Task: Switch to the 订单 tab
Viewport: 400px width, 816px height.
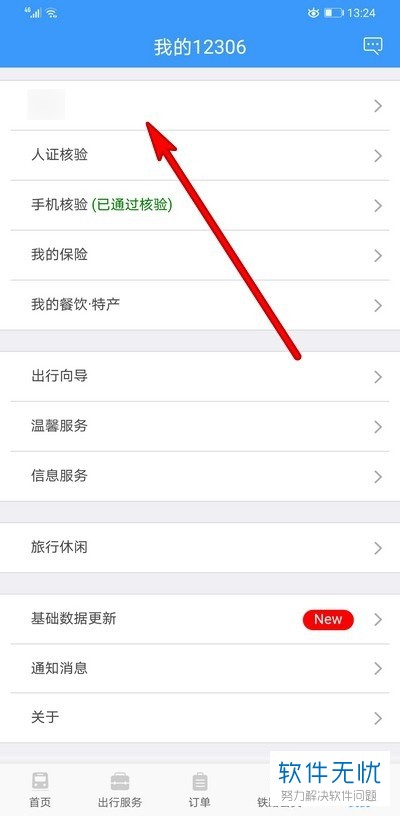Action: (x=199, y=789)
